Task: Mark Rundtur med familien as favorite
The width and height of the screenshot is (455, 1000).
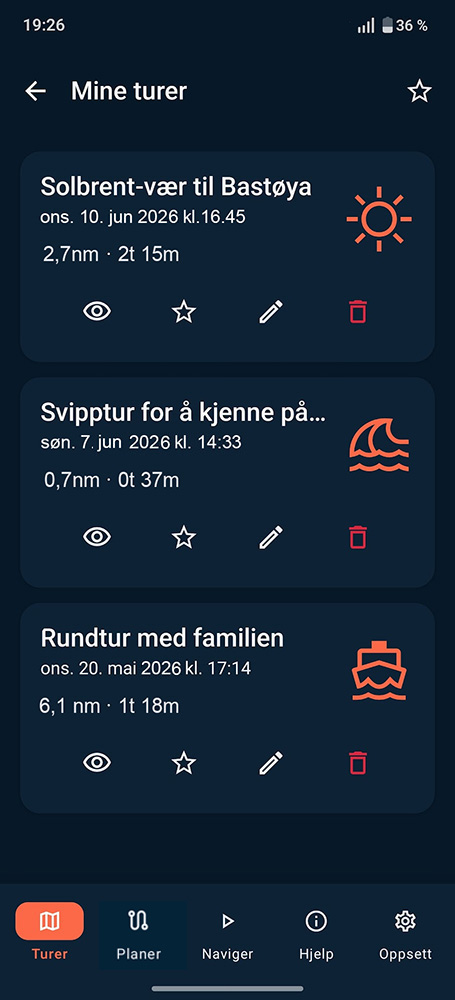Action: click(184, 763)
